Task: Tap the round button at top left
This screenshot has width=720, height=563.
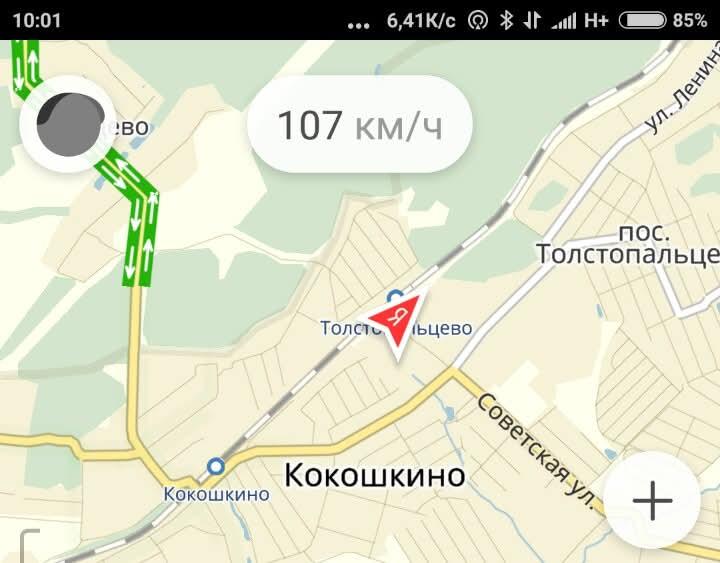Action: [66, 123]
